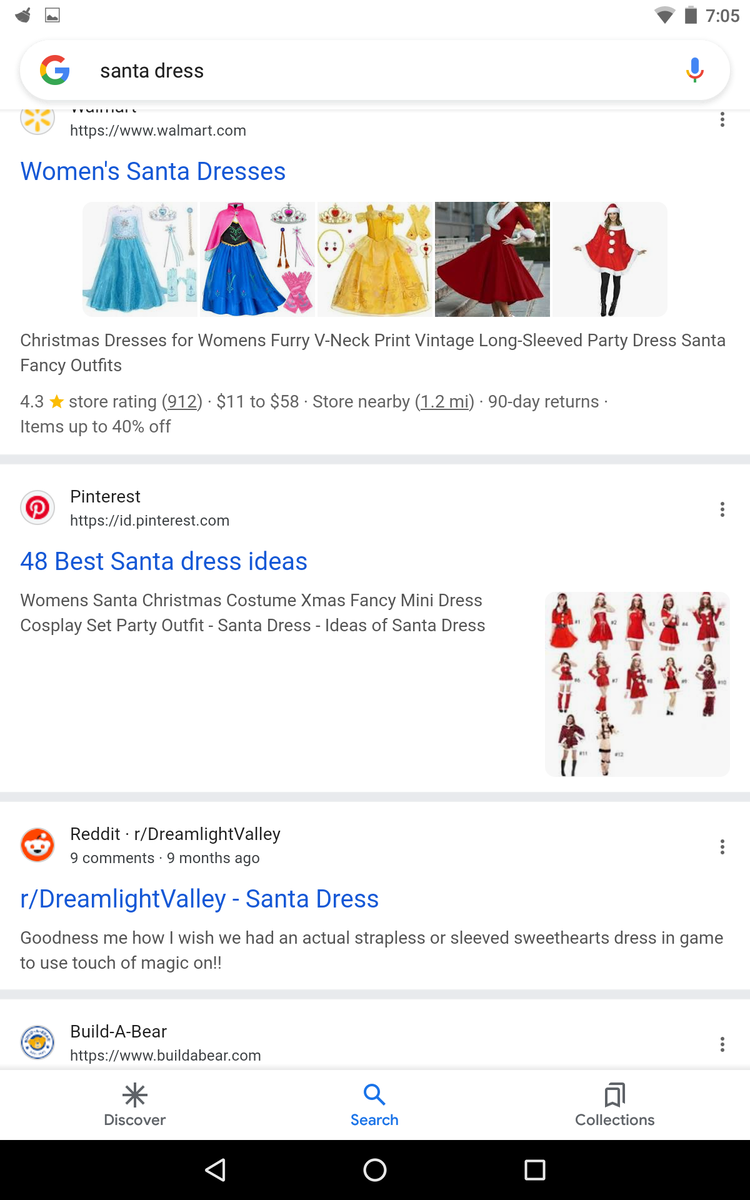This screenshot has width=750, height=1200.
Task: Open Women's Santa Dresses link
Action: point(153,171)
